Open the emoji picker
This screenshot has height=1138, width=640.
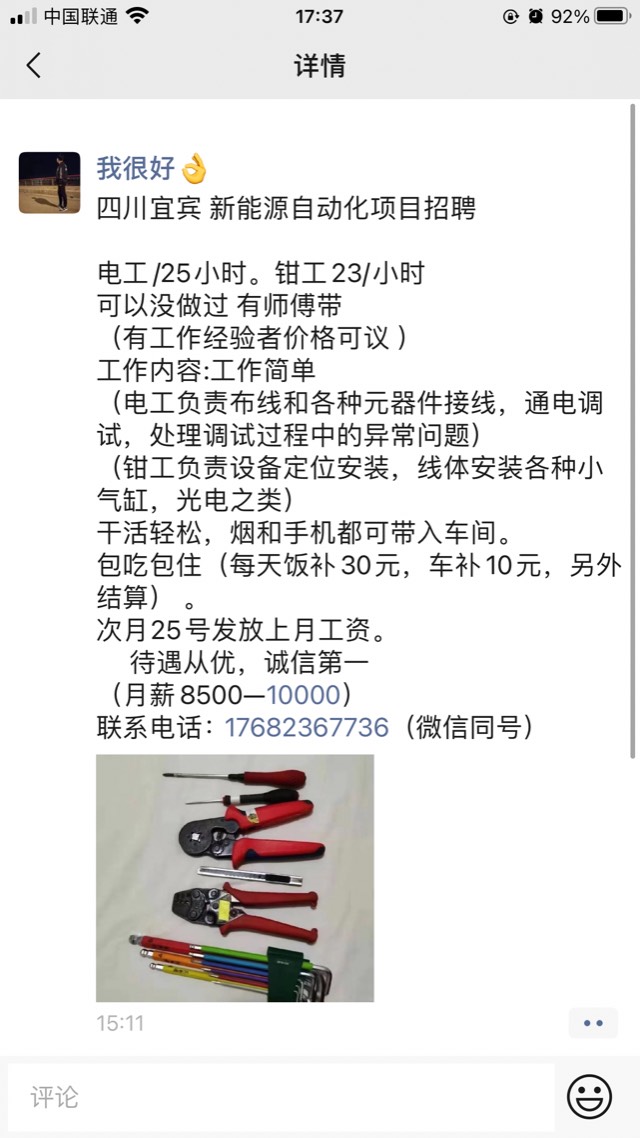click(x=590, y=1097)
